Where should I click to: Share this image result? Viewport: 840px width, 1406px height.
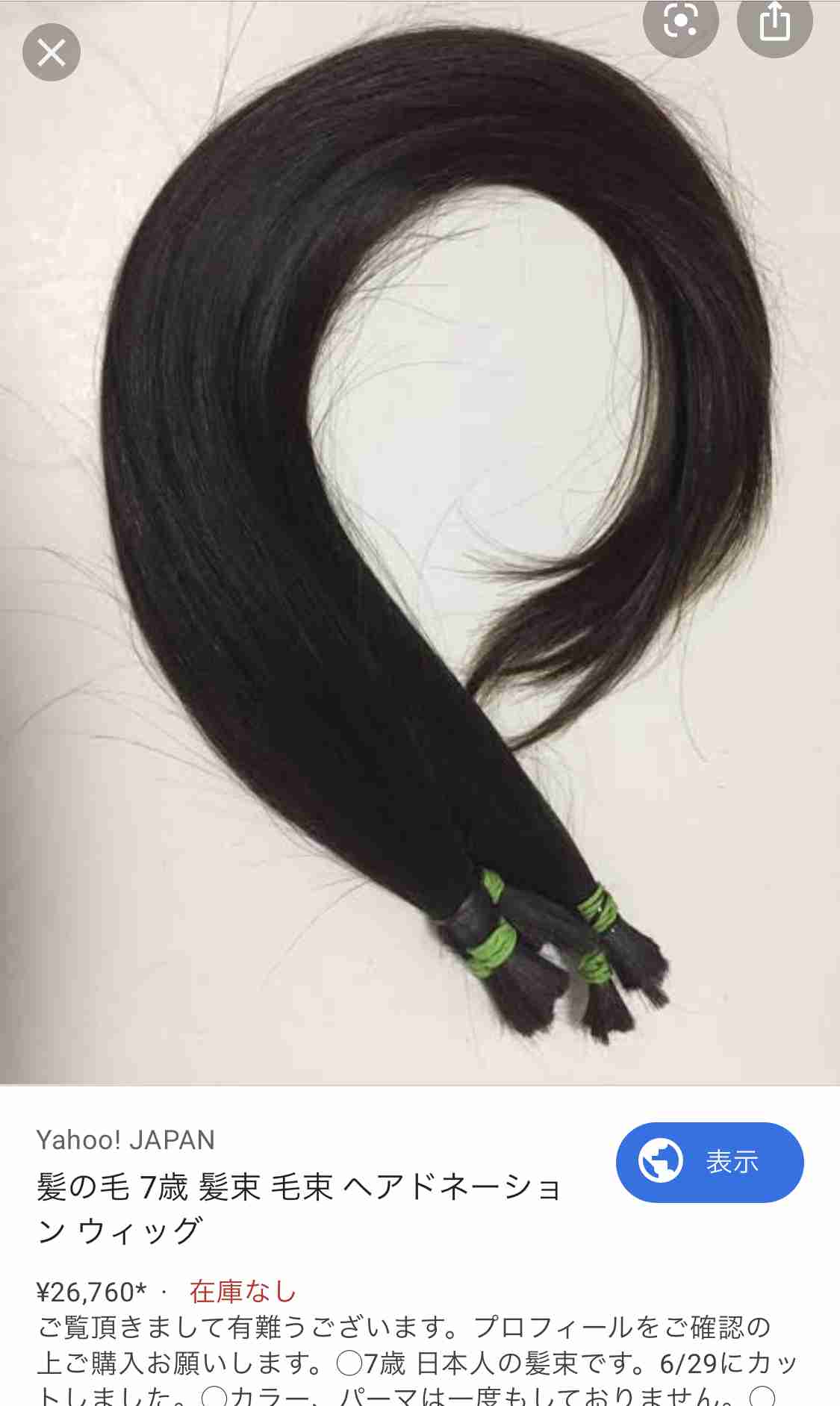point(774,22)
